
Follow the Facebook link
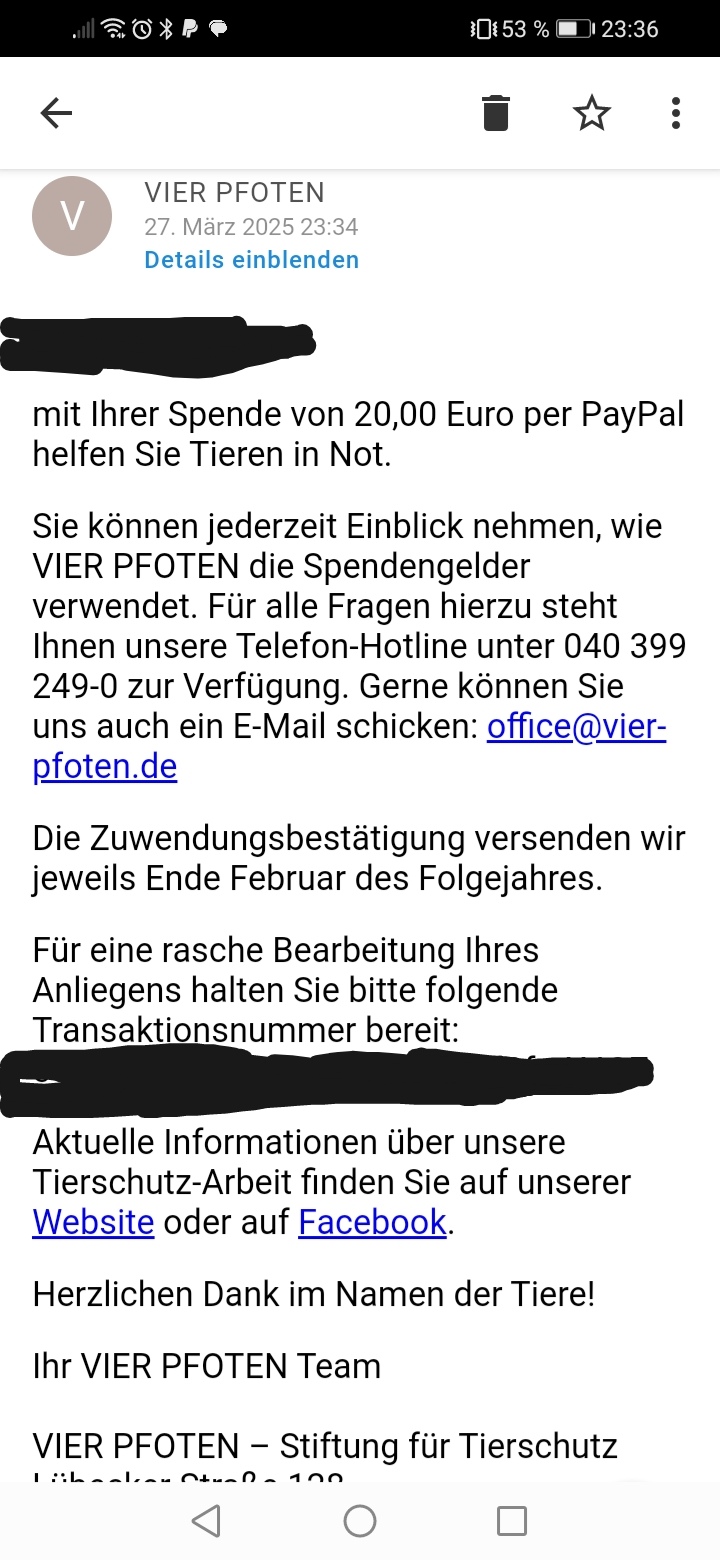[x=372, y=1222]
